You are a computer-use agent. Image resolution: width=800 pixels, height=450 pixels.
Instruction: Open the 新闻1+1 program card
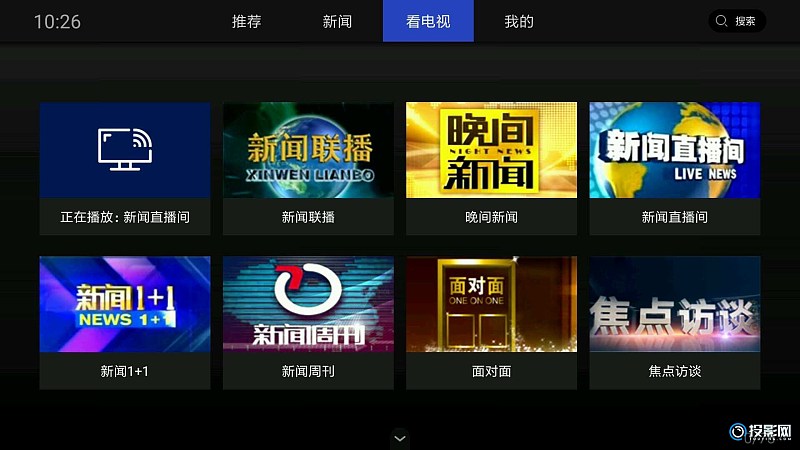click(x=125, y=322)
